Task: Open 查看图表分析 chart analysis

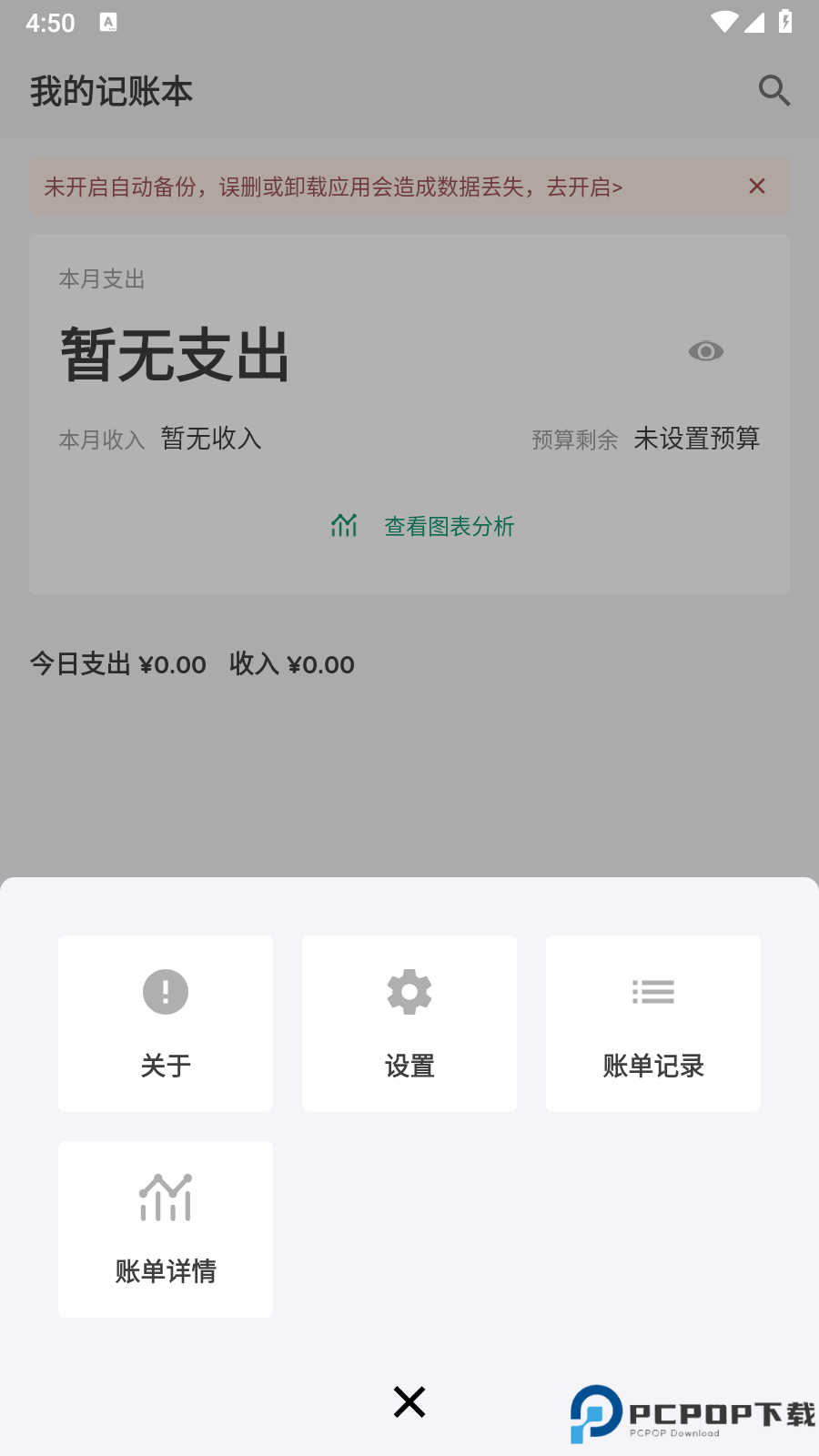Action: 449,526
